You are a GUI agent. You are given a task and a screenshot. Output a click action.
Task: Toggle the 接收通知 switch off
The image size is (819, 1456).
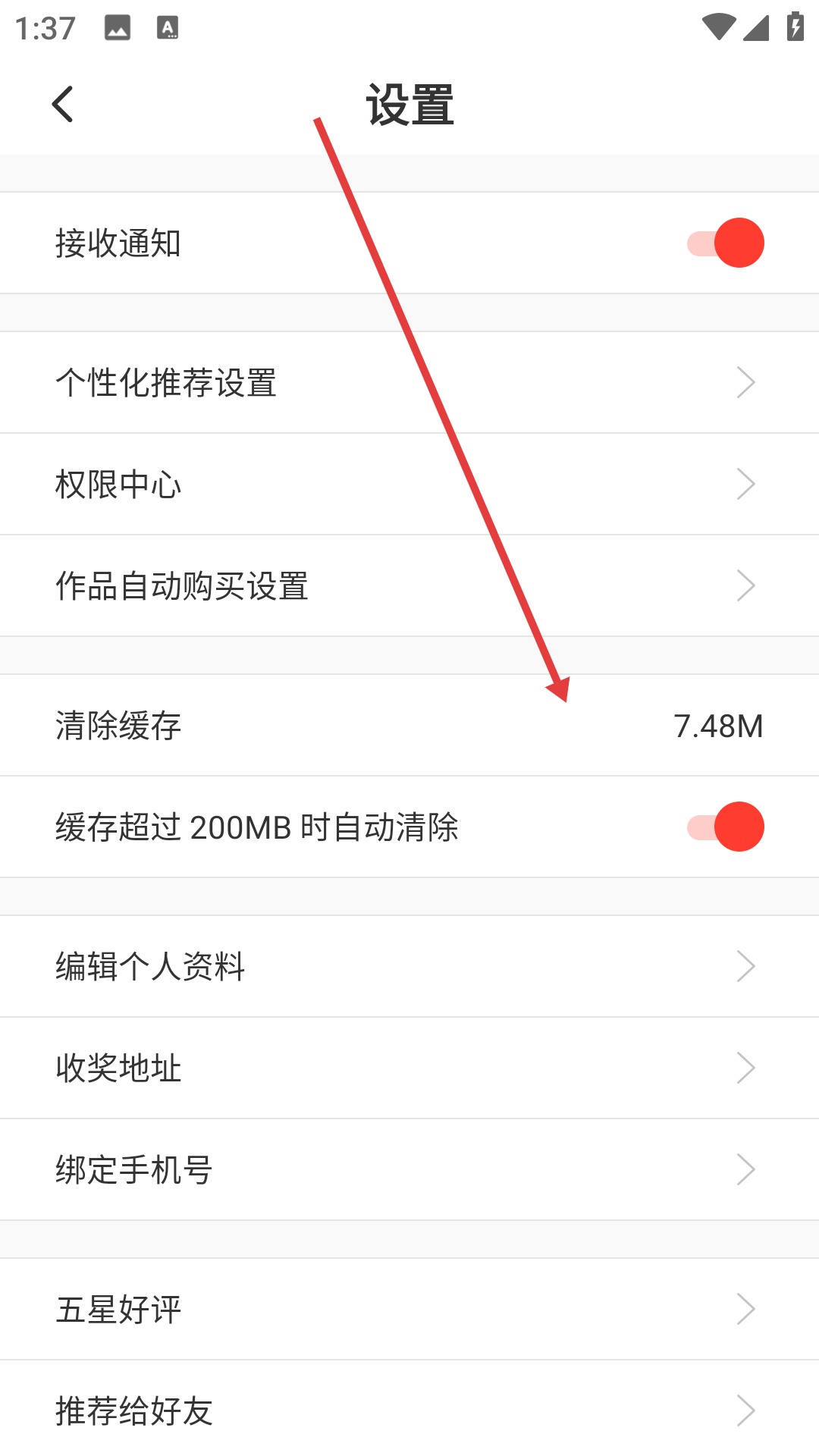(726, 243)
